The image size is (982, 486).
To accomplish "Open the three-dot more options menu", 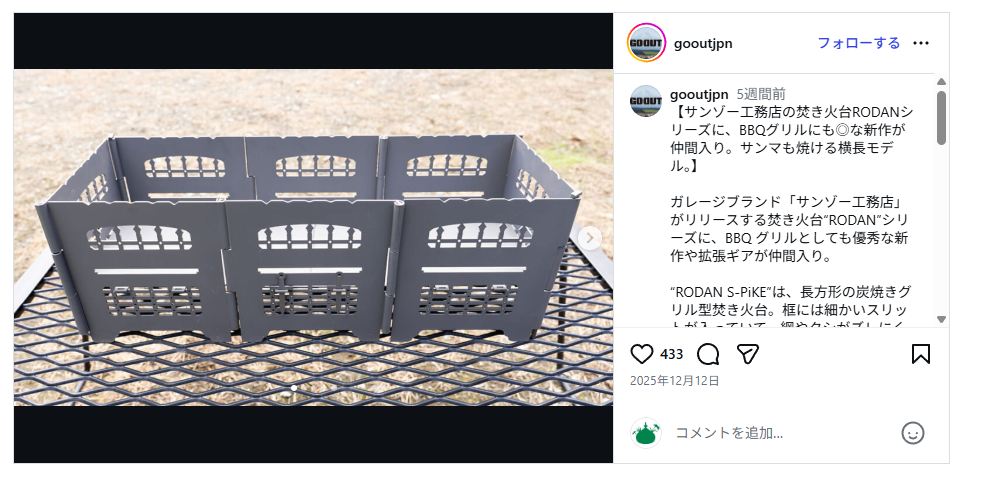I will (x=921, y=43).
